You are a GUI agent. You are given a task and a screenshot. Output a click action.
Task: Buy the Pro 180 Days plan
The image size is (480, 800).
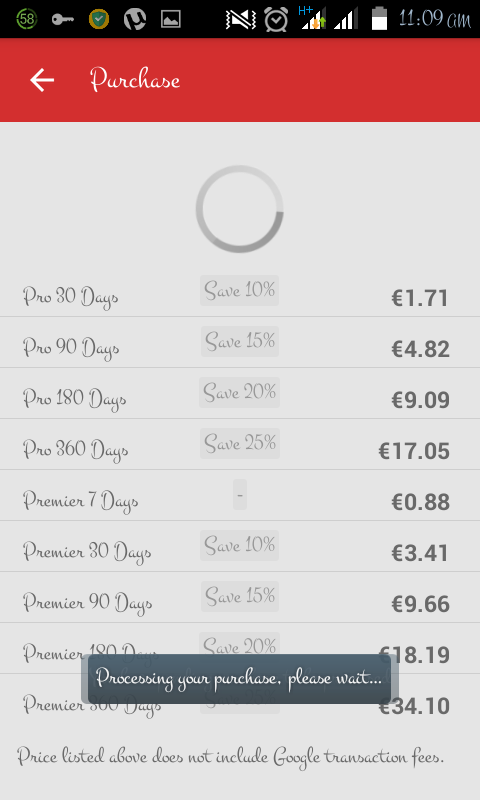pyautogui.click(x=240, y=393)
